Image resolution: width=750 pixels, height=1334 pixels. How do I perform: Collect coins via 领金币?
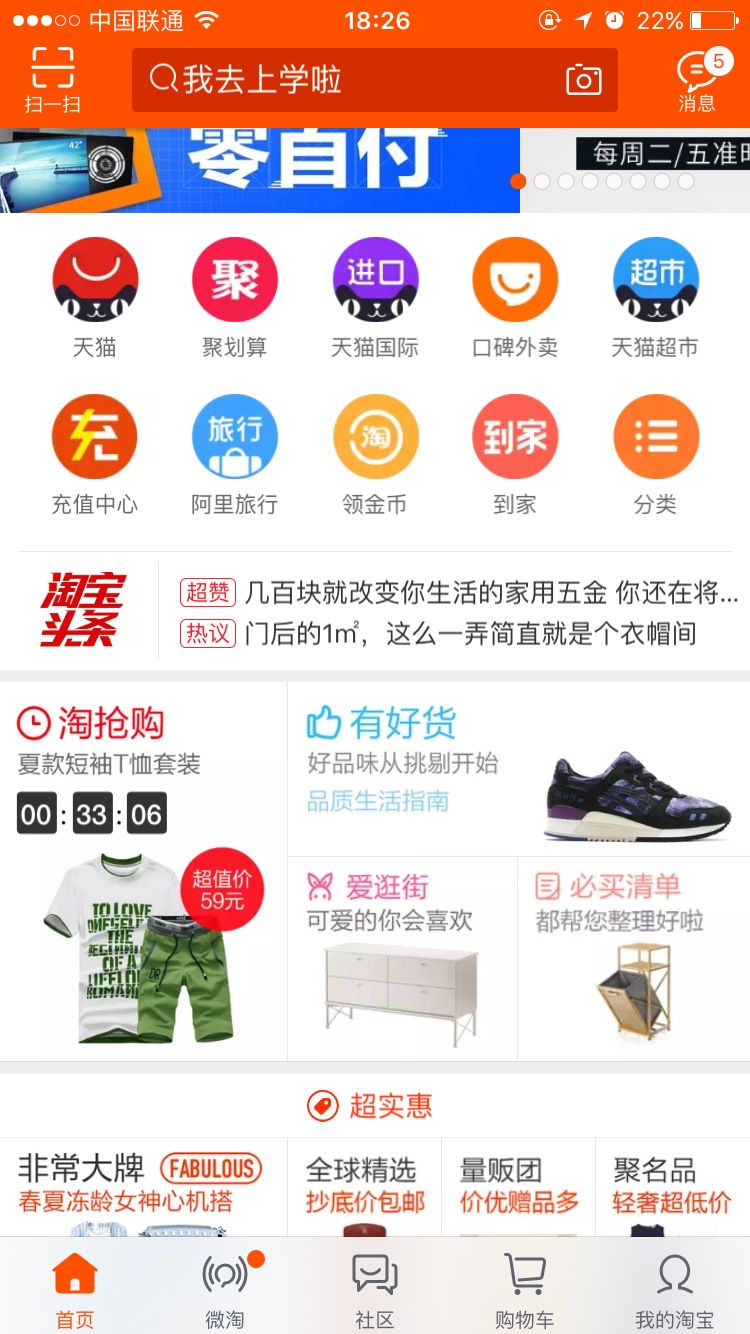click(375, 436)
